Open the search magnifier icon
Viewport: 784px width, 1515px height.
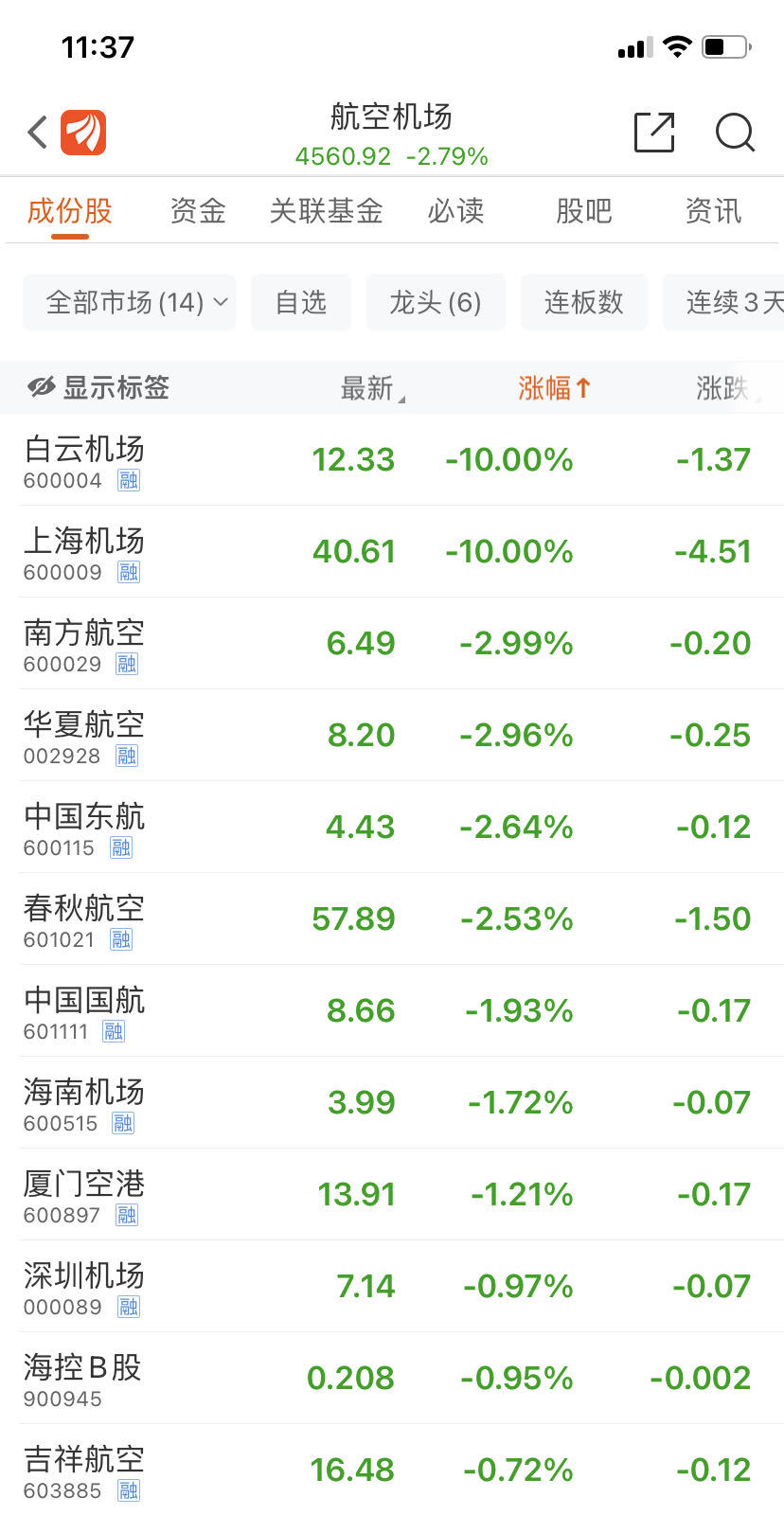(735, 133)
